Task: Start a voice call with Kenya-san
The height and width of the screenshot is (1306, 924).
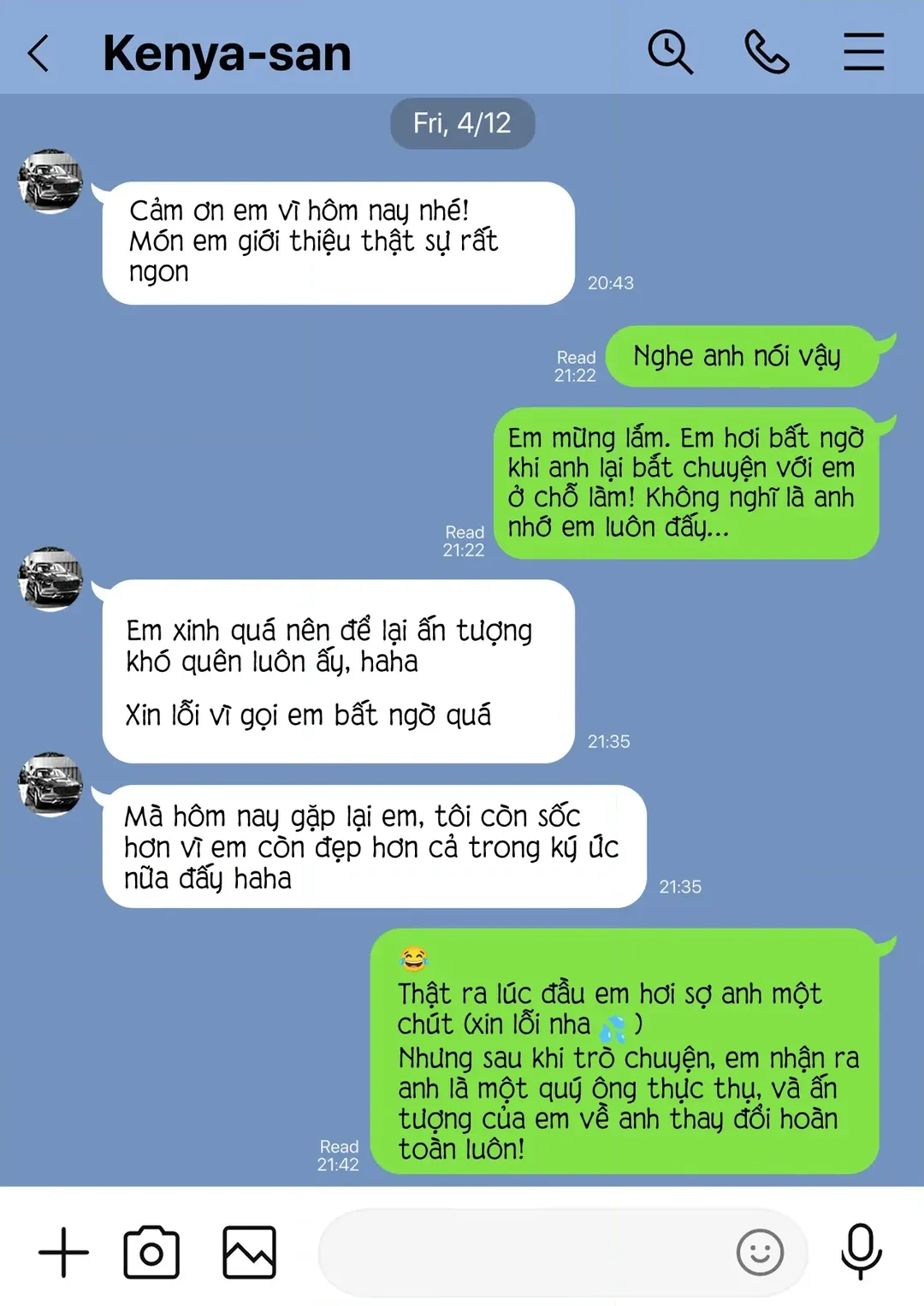Action: [x=767, y=52]
